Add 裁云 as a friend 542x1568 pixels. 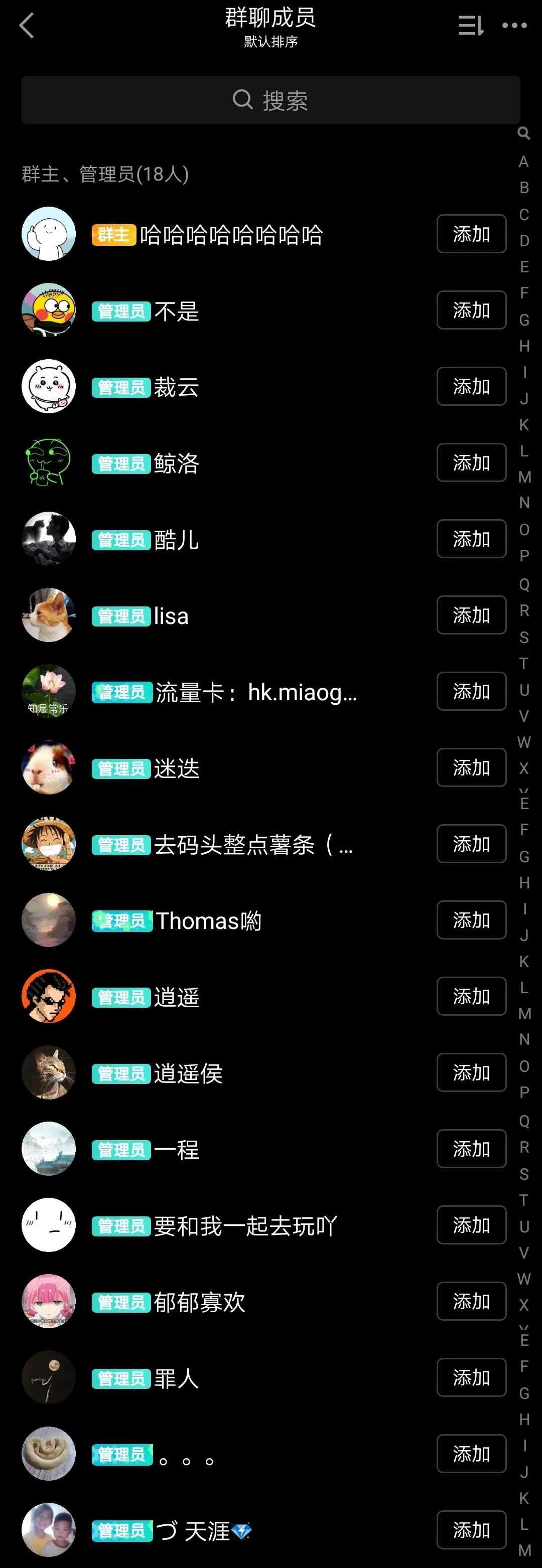471,387
